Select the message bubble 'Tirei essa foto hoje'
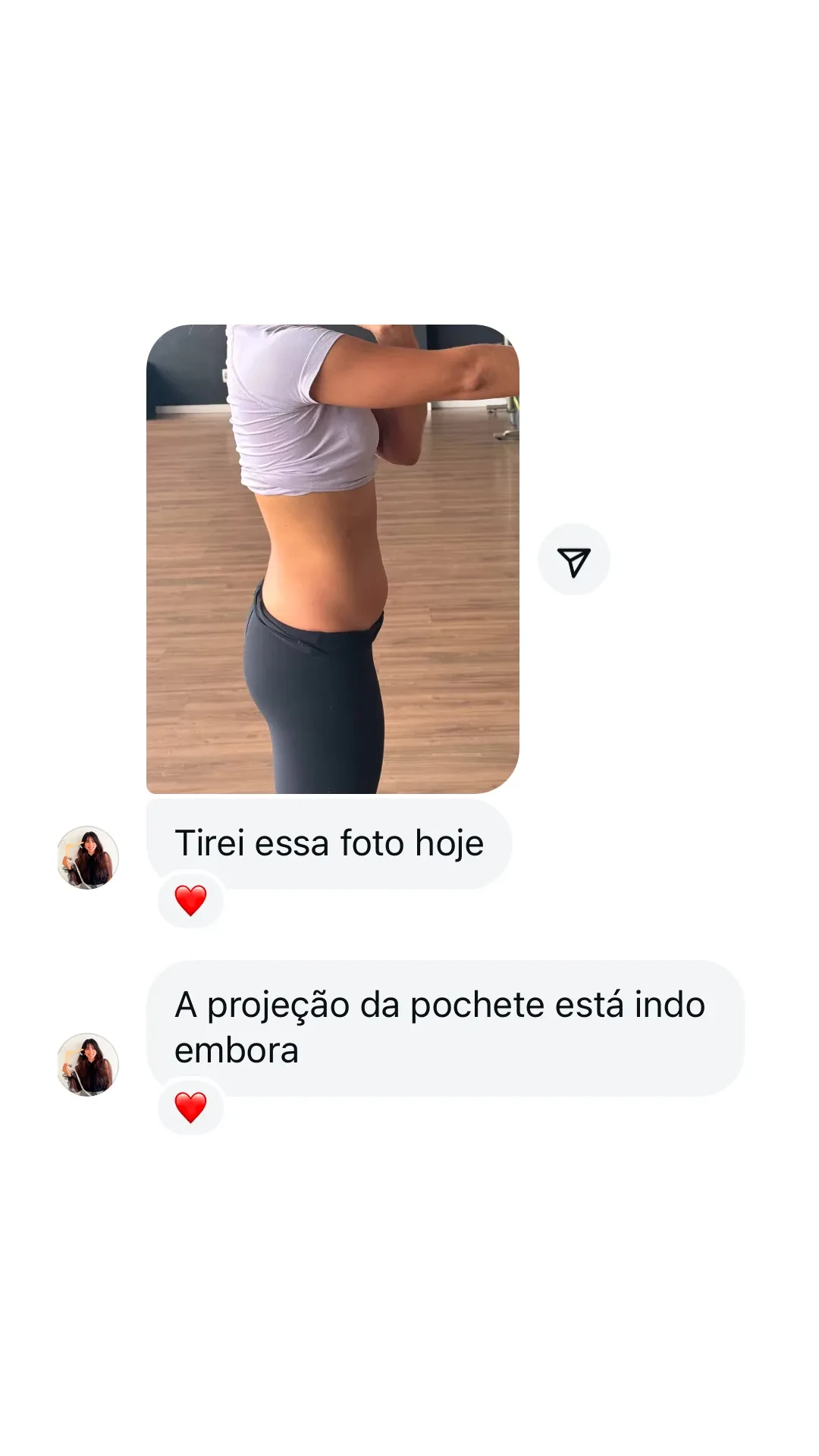Screen dimensions: 819x1456 pyautogui.click(x=331, y=842)
